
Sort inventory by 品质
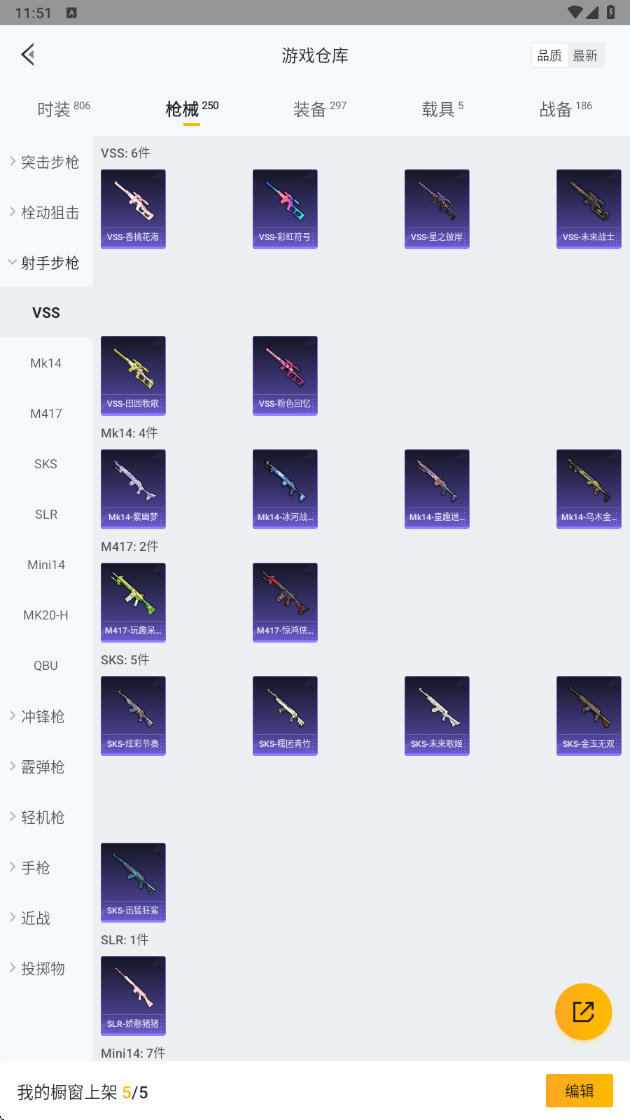coord(549,56)
